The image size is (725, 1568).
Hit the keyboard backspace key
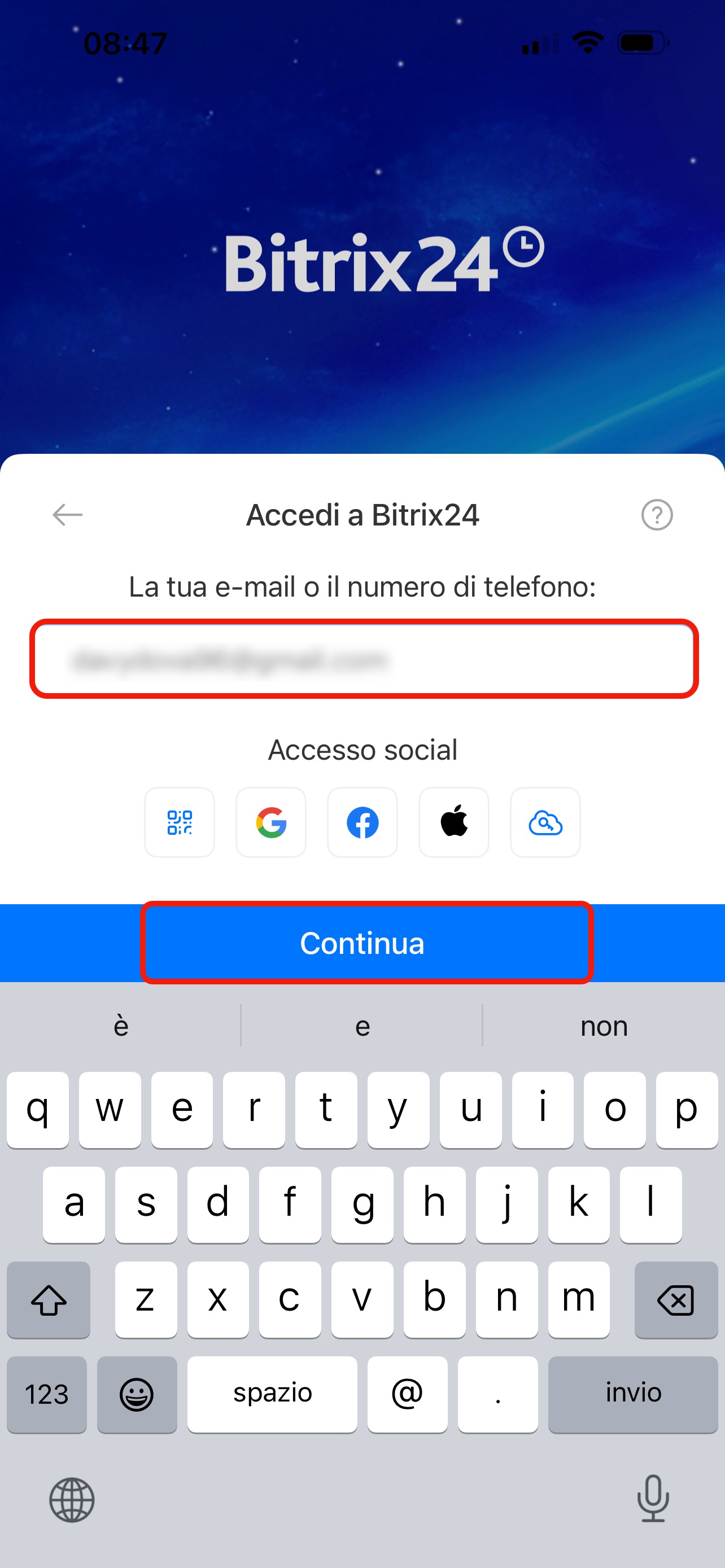676,1300
